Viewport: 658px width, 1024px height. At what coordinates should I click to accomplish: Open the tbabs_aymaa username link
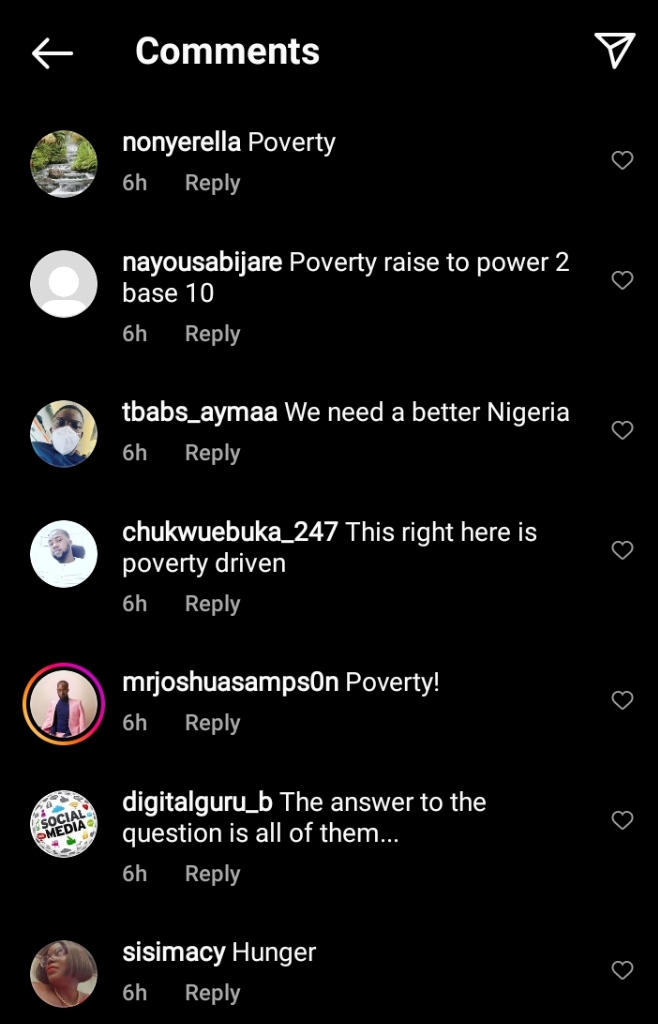click(200, 412)
